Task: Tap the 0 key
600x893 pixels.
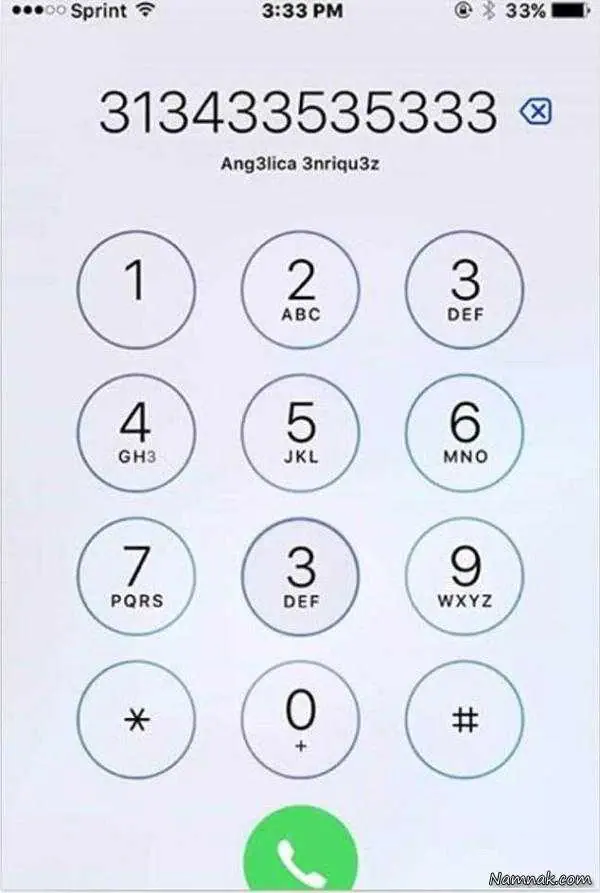Action: (x=300, y=719)
